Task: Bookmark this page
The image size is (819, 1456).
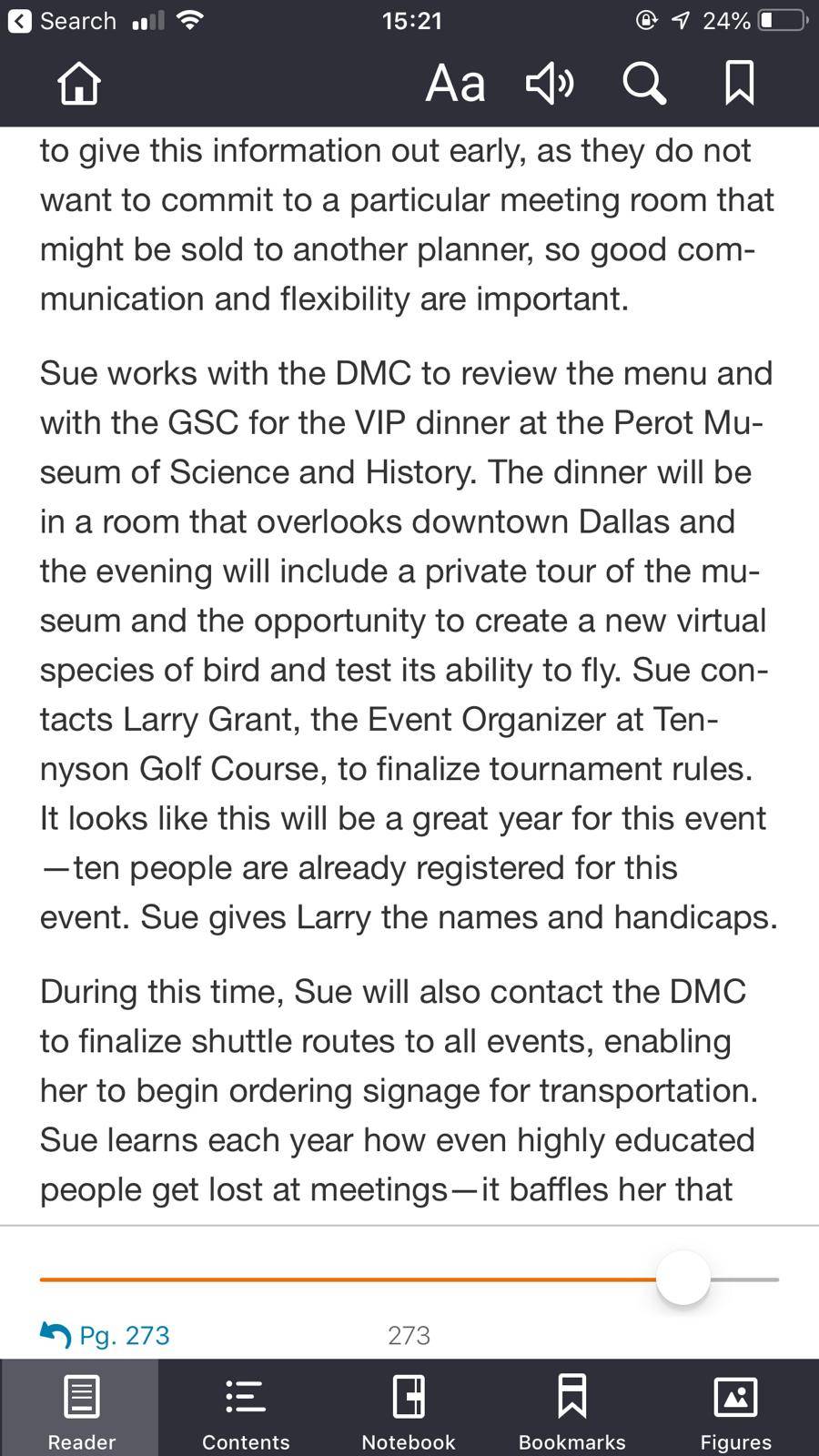Action: pyautogui.click(x=739, y=83)
